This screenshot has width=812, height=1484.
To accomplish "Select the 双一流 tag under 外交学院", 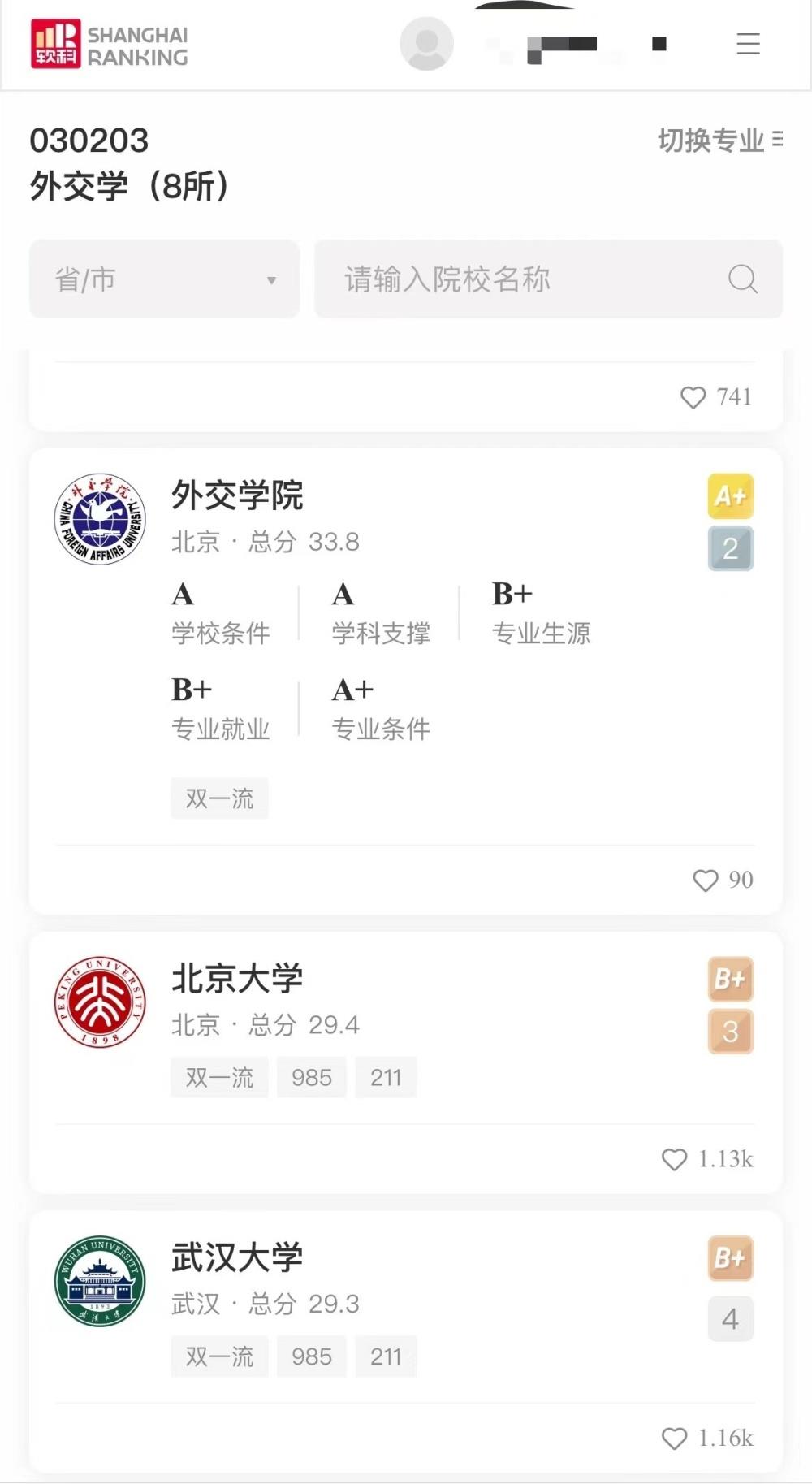I will pos(219,798).
